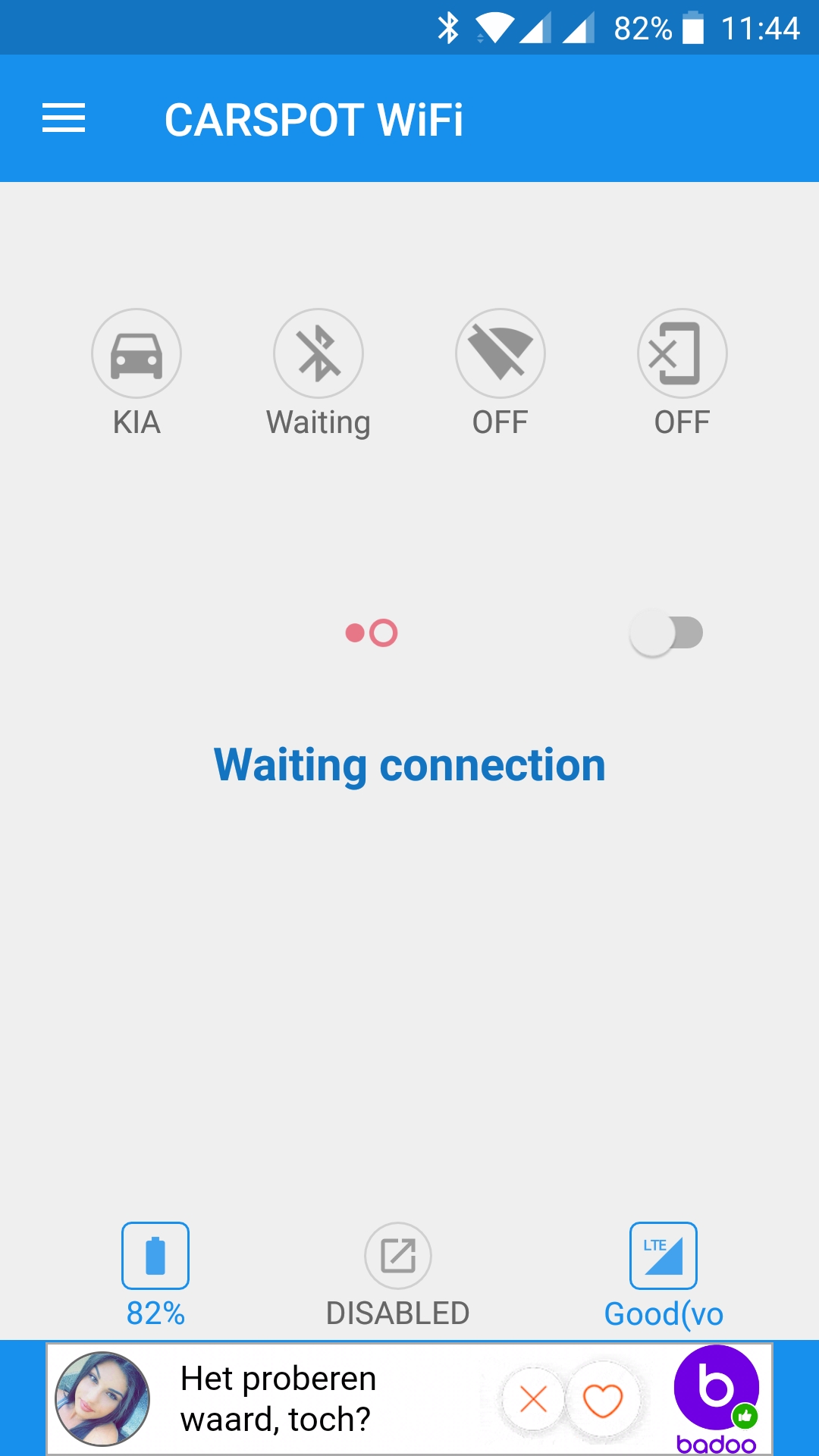Tap the heart button in Badoo ad
Image resolution: width=819 pixels, height=1456 pixels.
click(x=603, y=1400)
